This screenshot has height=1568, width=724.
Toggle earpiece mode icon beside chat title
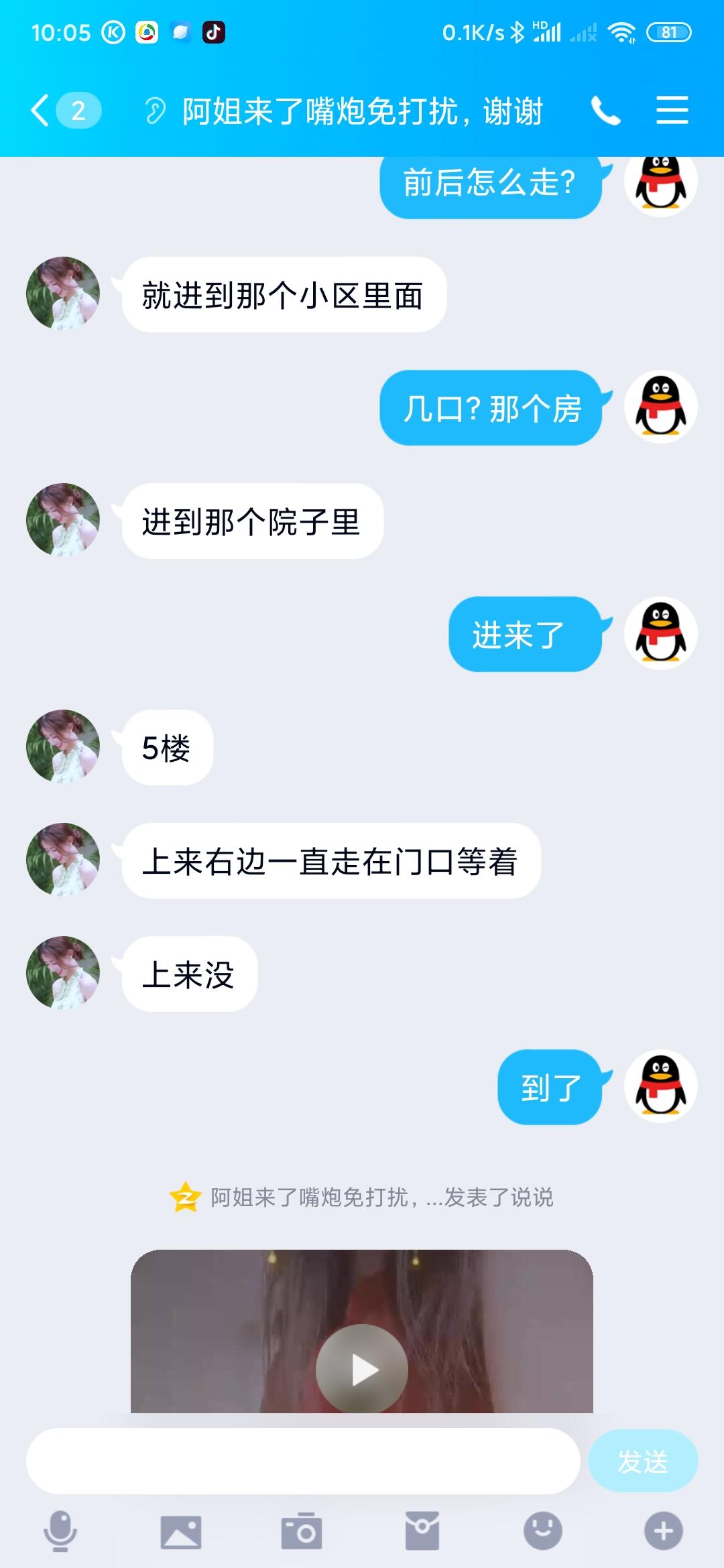point(155,111)
